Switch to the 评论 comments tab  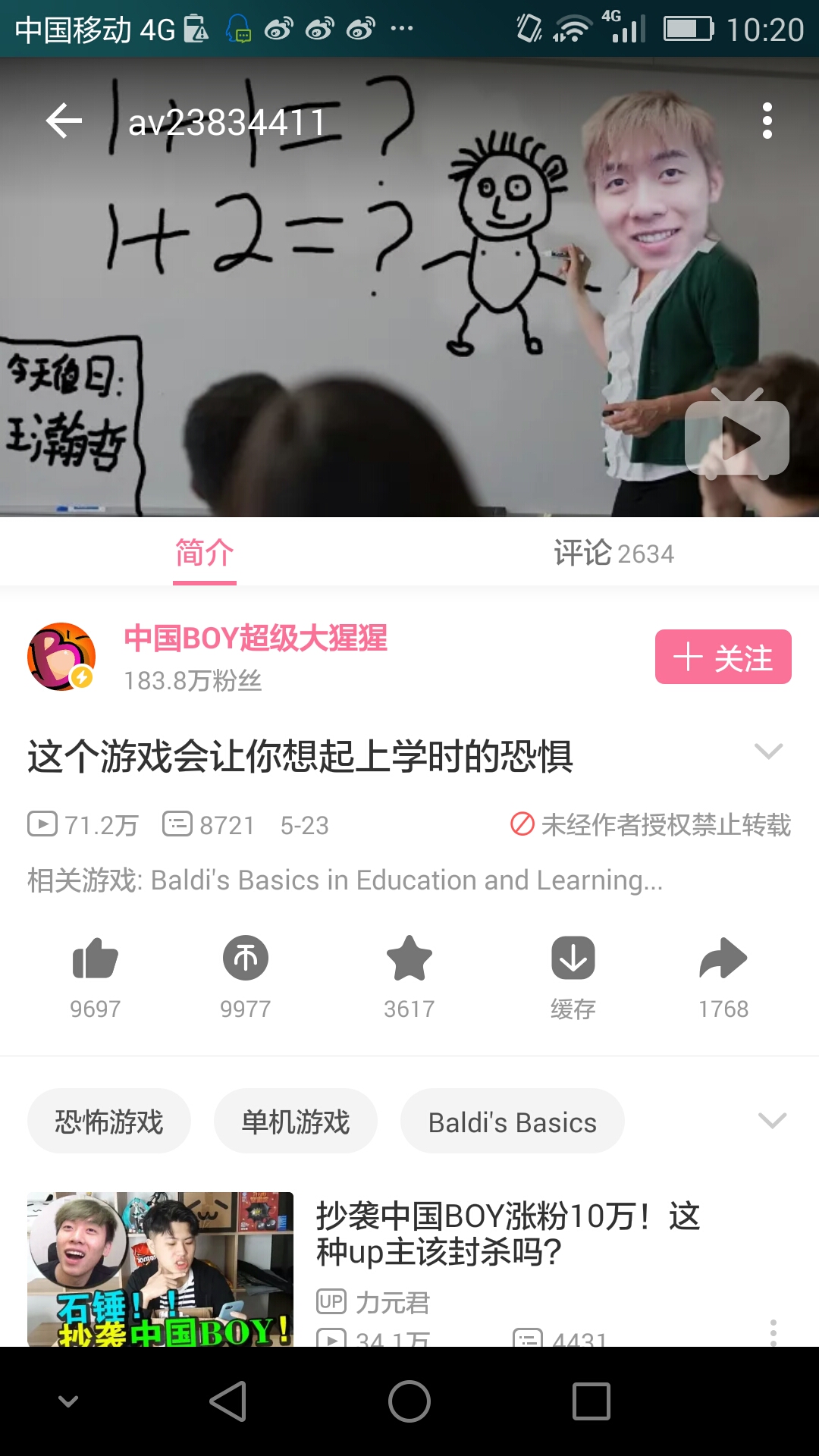(x=613, y=554)
